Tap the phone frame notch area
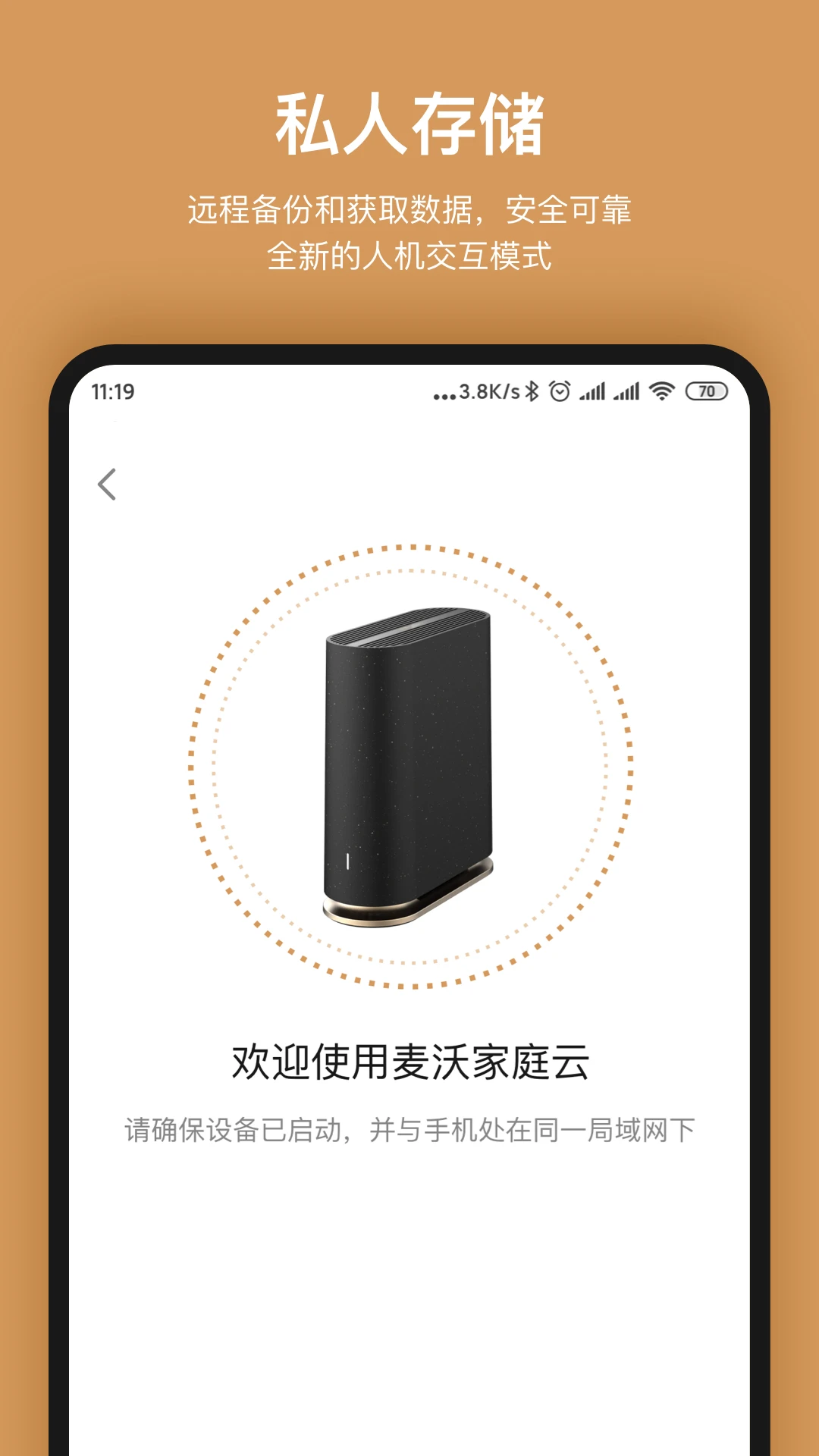The height and width of the screenshot is (1456, 819). click(409, 358)
